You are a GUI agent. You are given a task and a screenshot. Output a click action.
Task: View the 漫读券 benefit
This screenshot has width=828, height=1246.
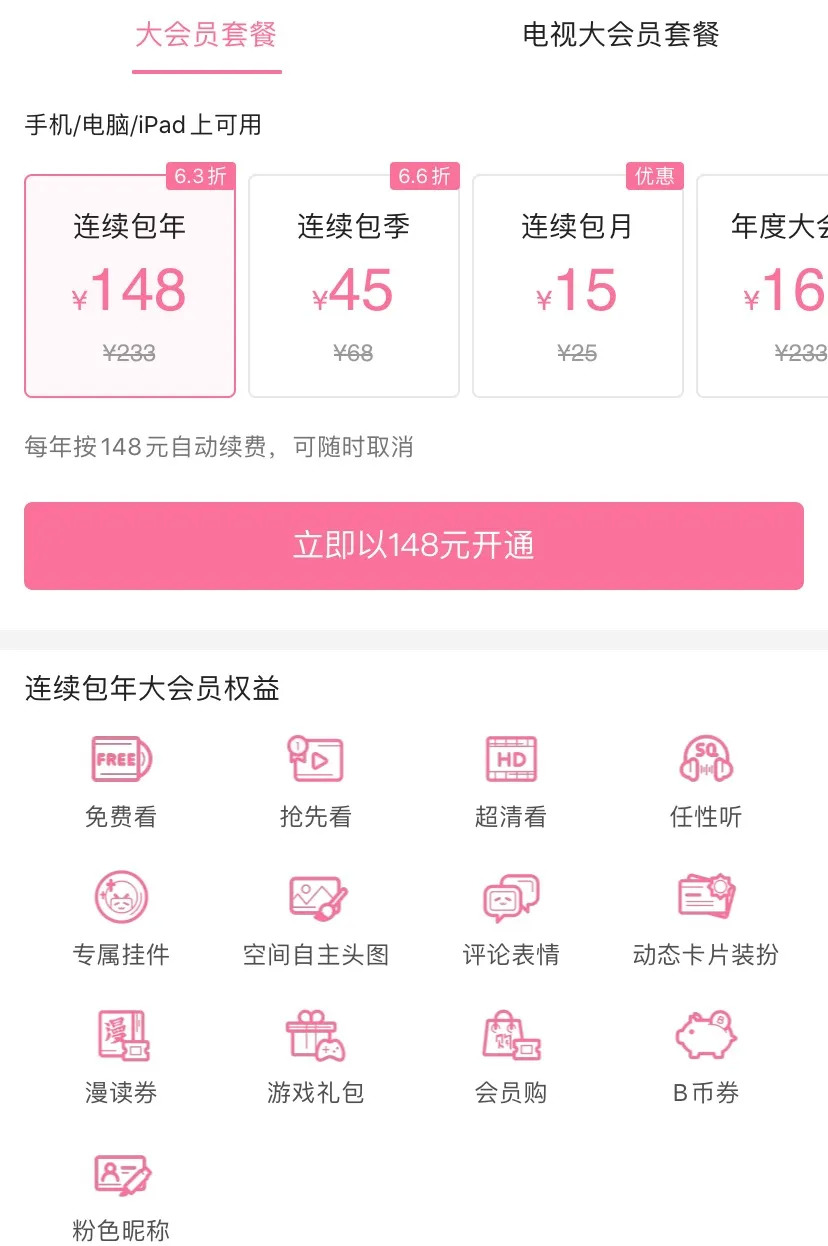pos(121,1056)
